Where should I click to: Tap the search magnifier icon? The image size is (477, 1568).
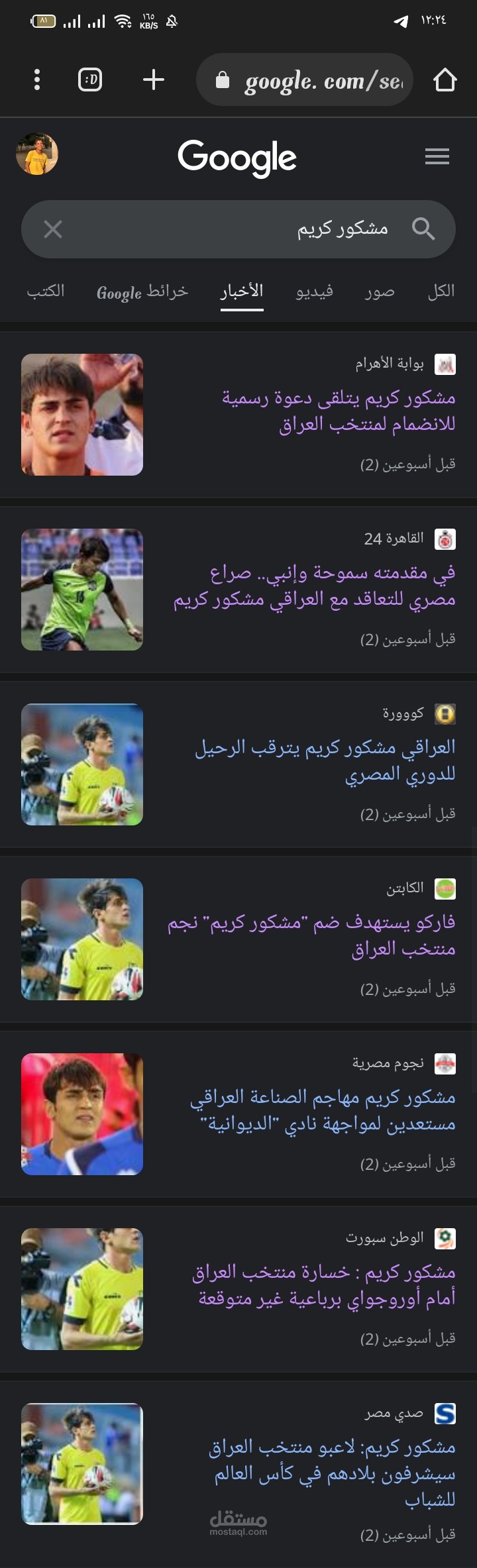point(423,229)
